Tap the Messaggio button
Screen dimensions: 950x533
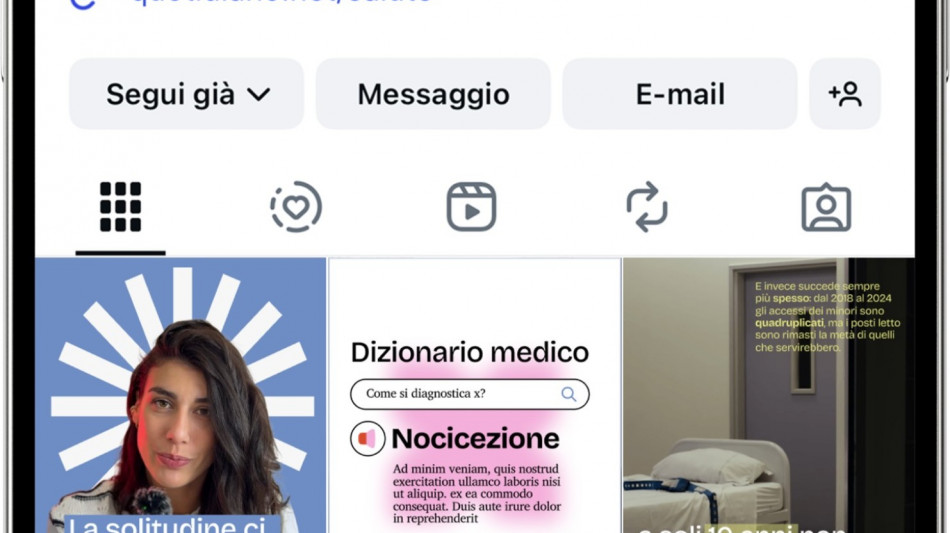click(x=433, y=94)
